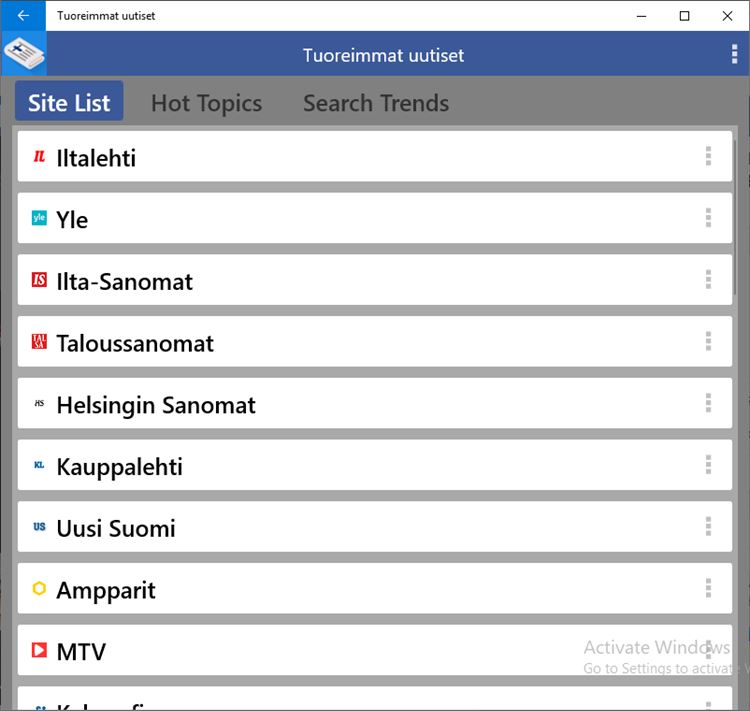Image resolution: width=750 pixels, height=711 pixels.
Task: Open the options menu for Kauppalehti
Action: click(708, 465)
